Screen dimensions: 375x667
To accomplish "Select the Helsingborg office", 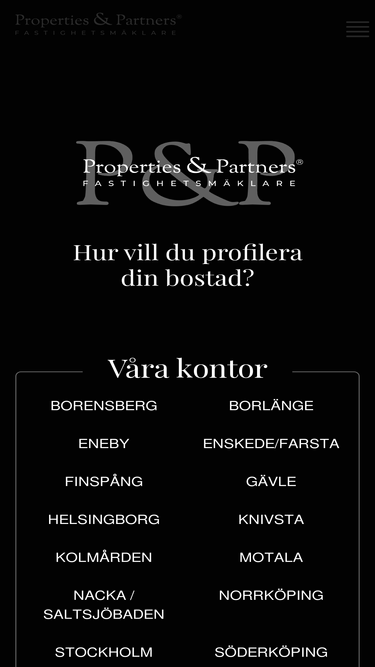I will coord(104,519).
